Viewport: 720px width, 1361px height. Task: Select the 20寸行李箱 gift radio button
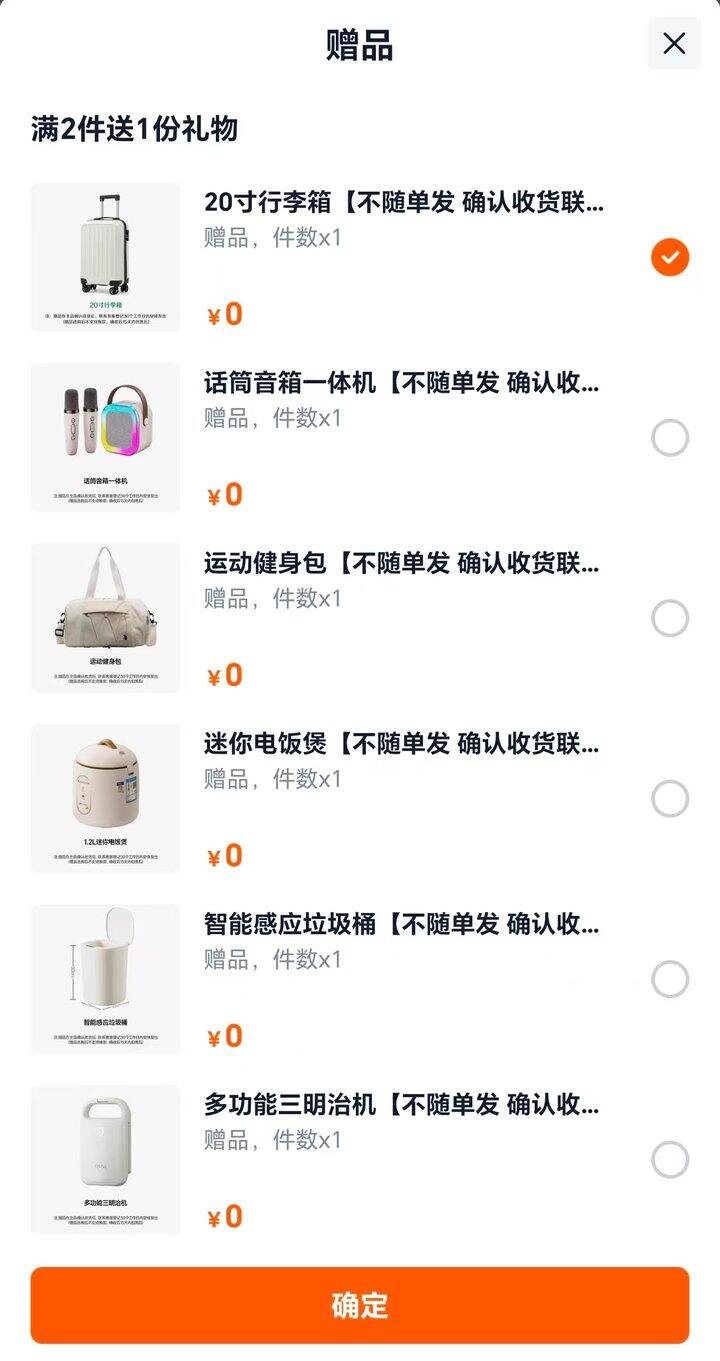coord(670,257)
